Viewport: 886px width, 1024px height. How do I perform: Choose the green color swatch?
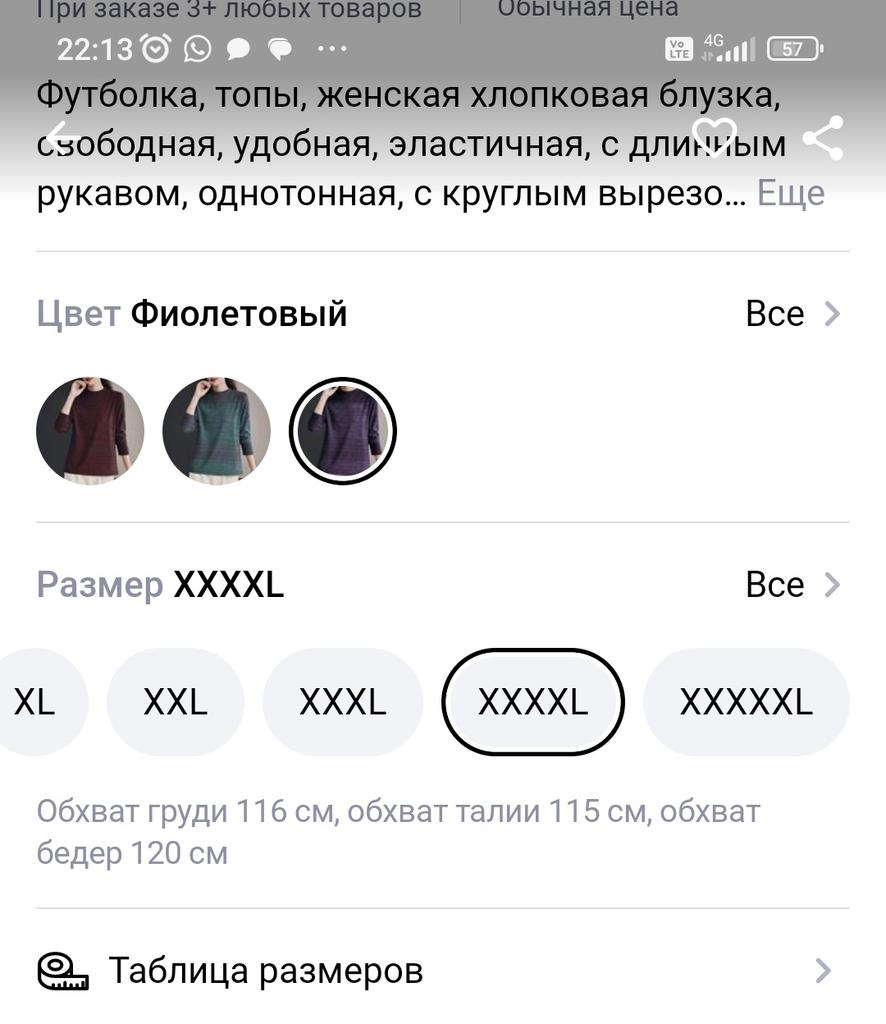(x=216, y=431)
